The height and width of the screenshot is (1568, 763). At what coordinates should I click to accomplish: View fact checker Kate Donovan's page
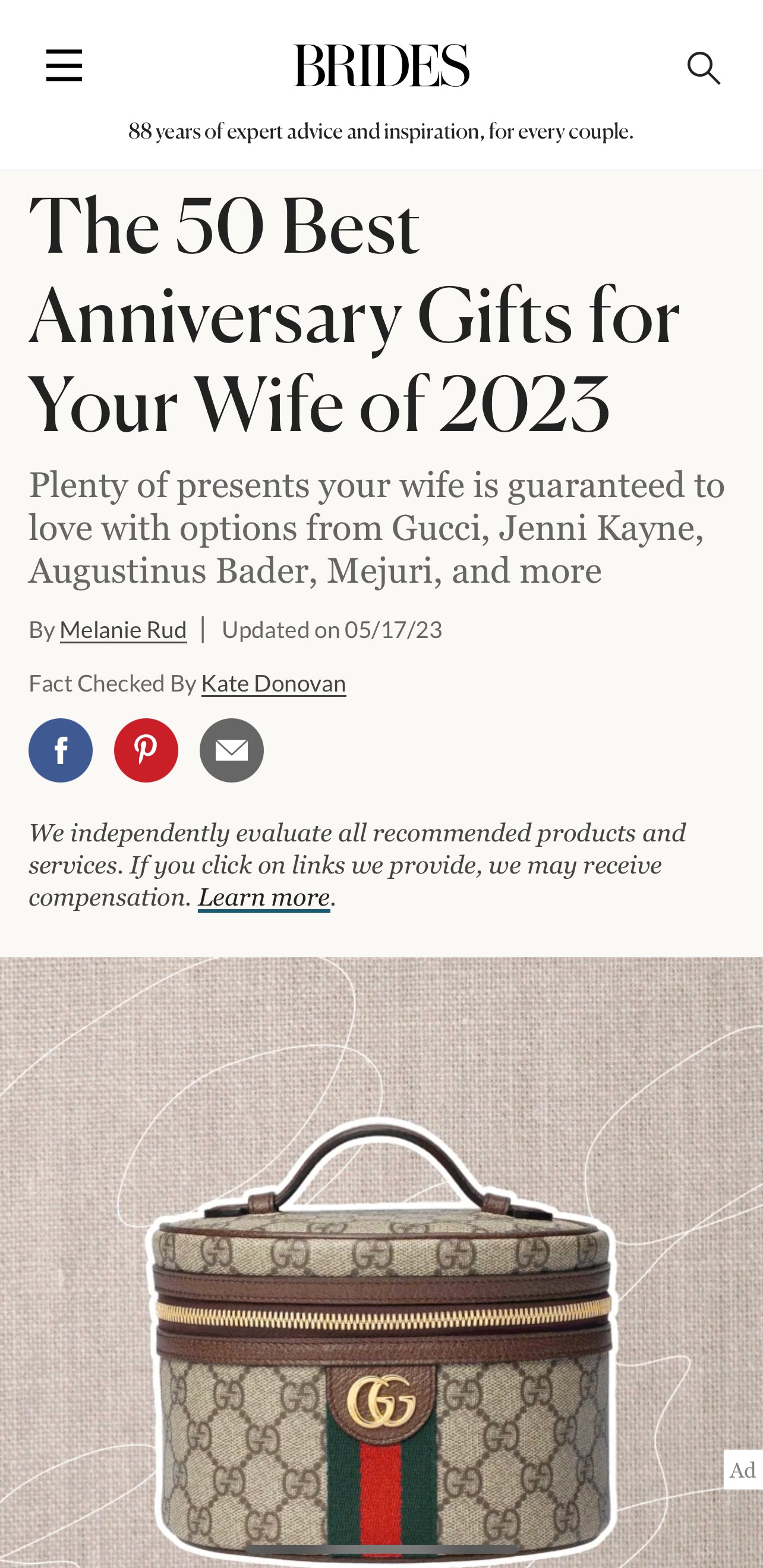(x=273, y=683)
